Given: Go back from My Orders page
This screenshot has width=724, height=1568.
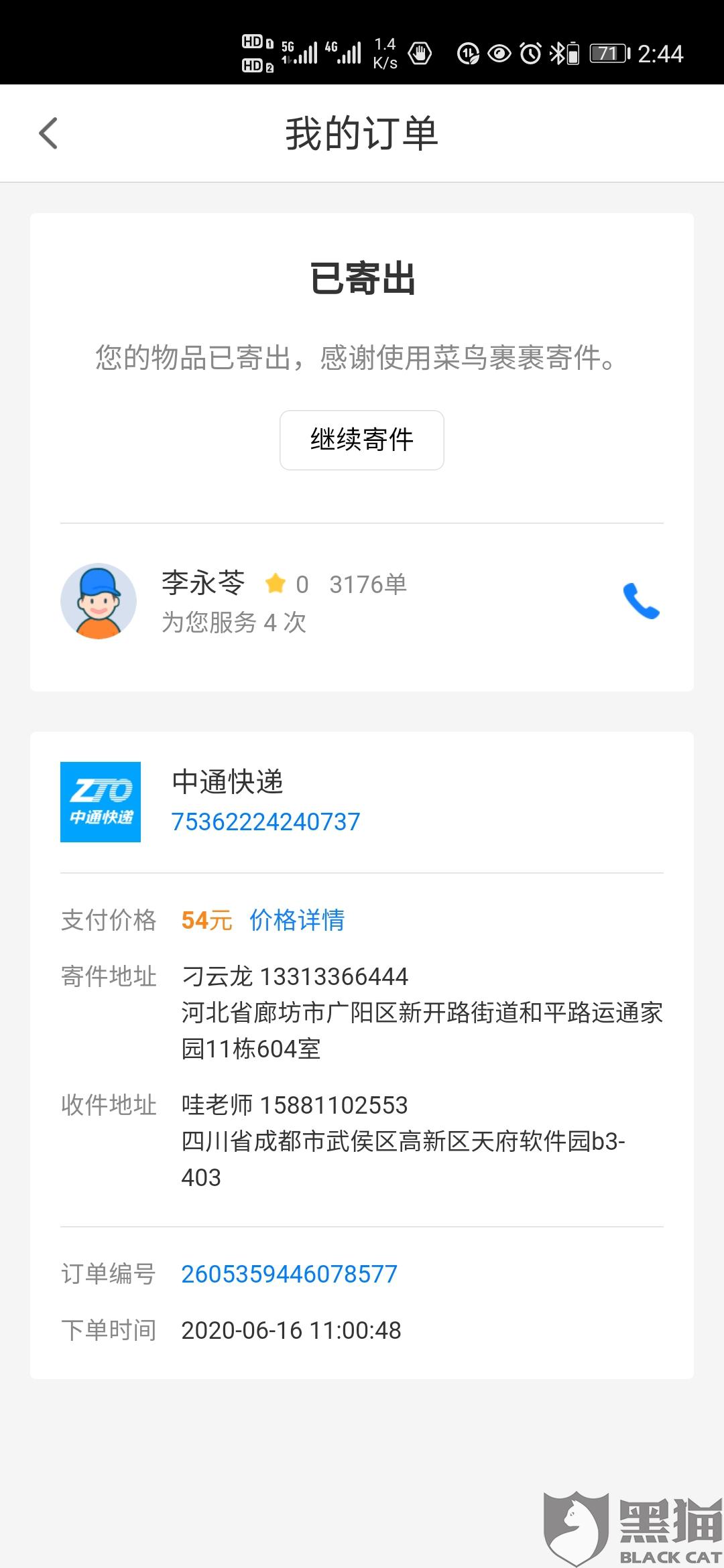Looking at the screenshot, I should click(48, 133).
